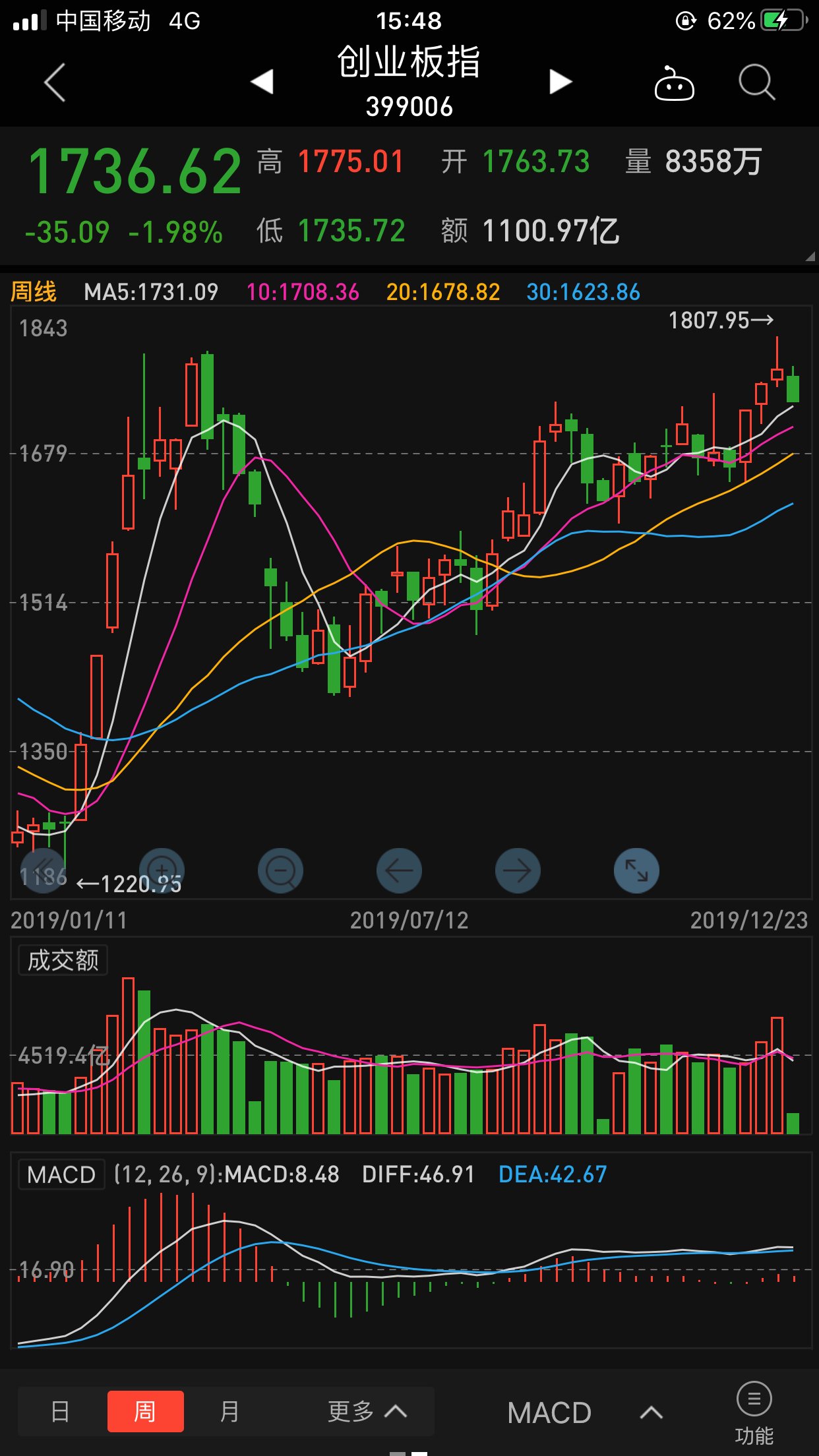Open the search magnifier

[x=756, y=82]
